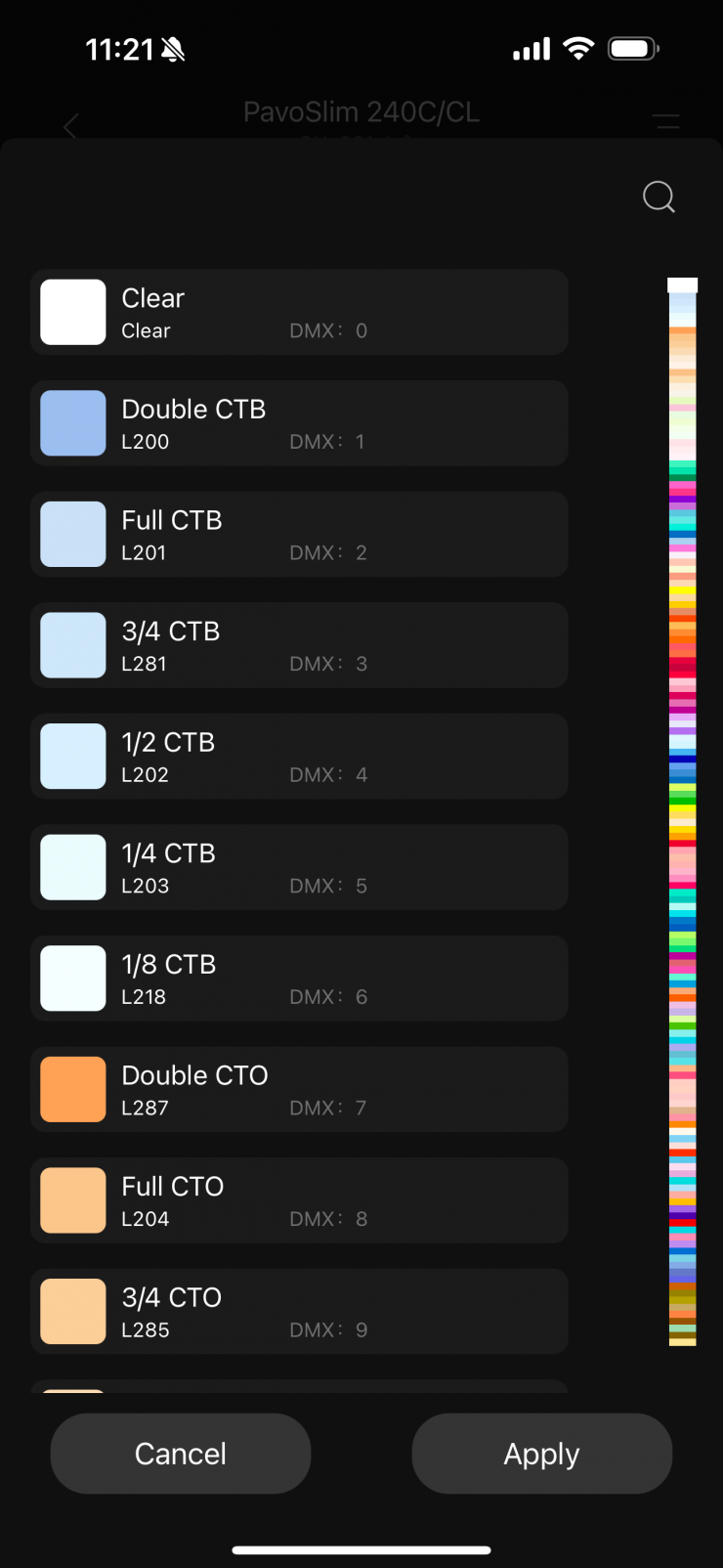Select the Full CTO L204 gel
This screenshot has width=723, height=1568.
click(299, 1200)
